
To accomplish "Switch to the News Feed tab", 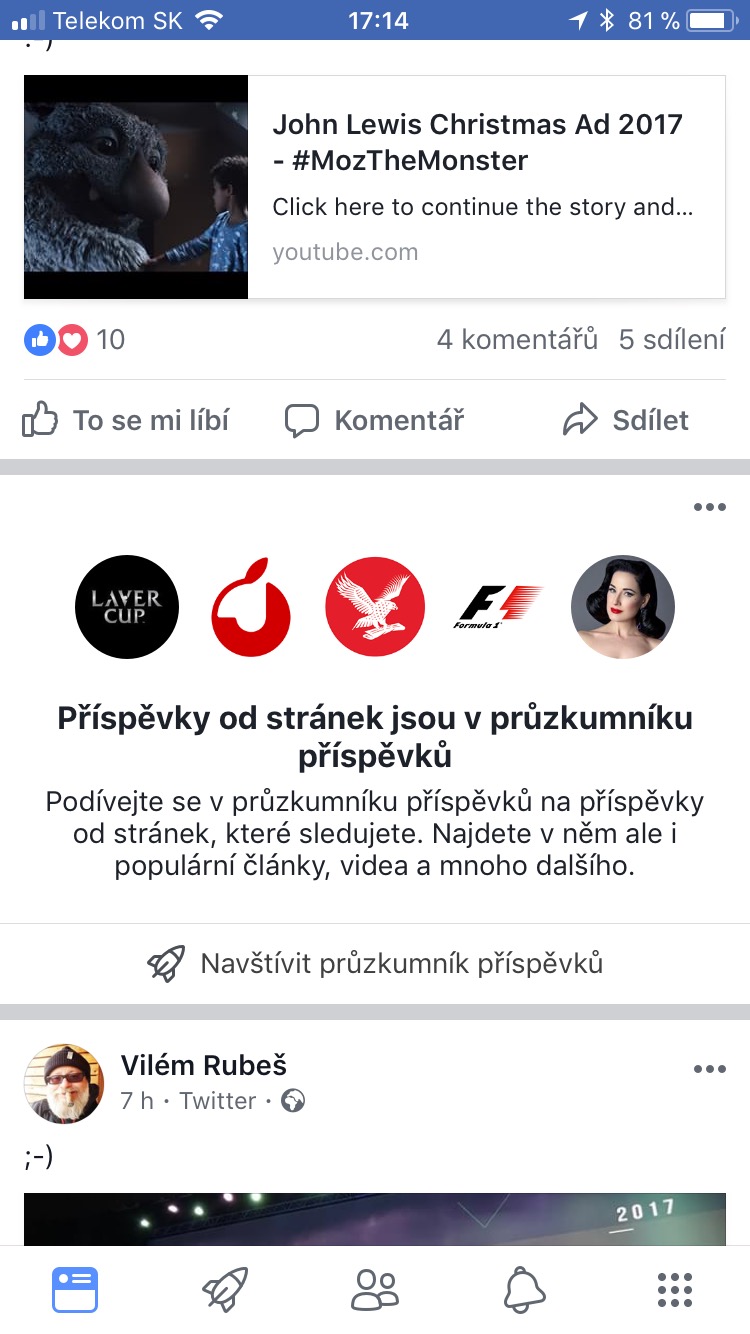I will point(75,1290).
